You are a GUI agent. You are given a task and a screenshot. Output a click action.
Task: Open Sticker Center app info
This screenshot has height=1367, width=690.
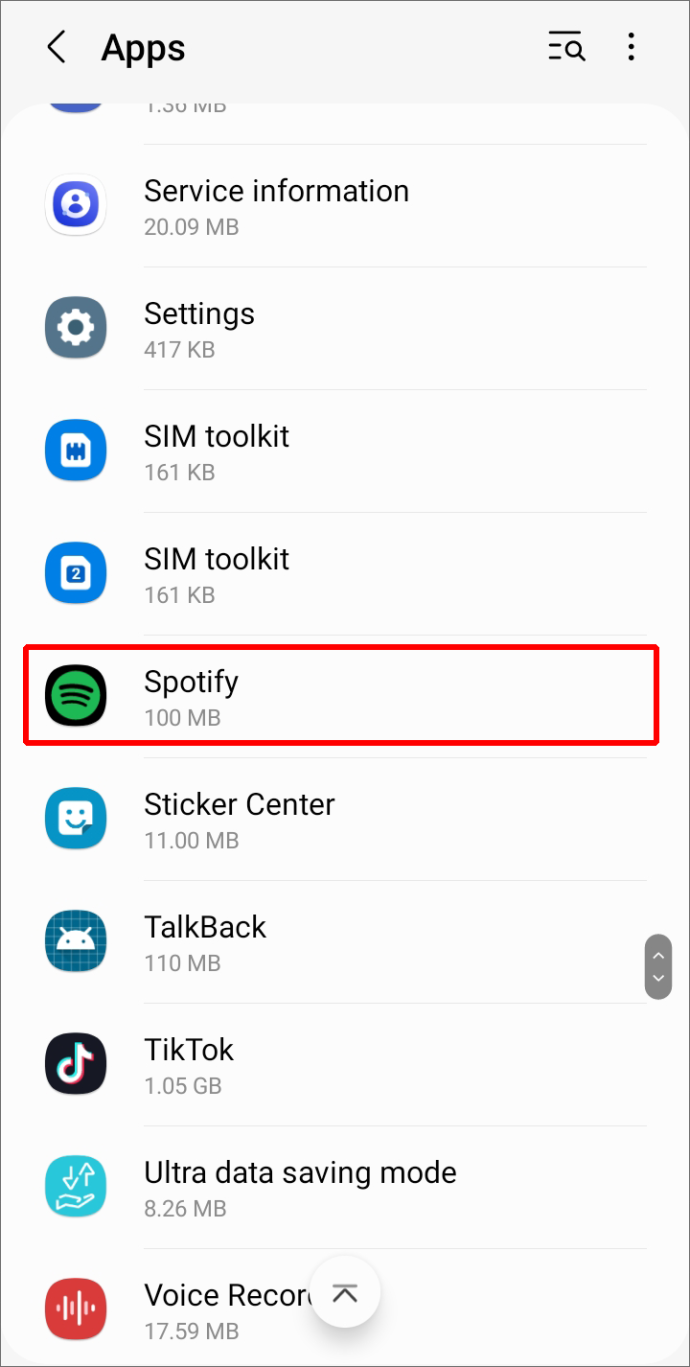point(345,820)
